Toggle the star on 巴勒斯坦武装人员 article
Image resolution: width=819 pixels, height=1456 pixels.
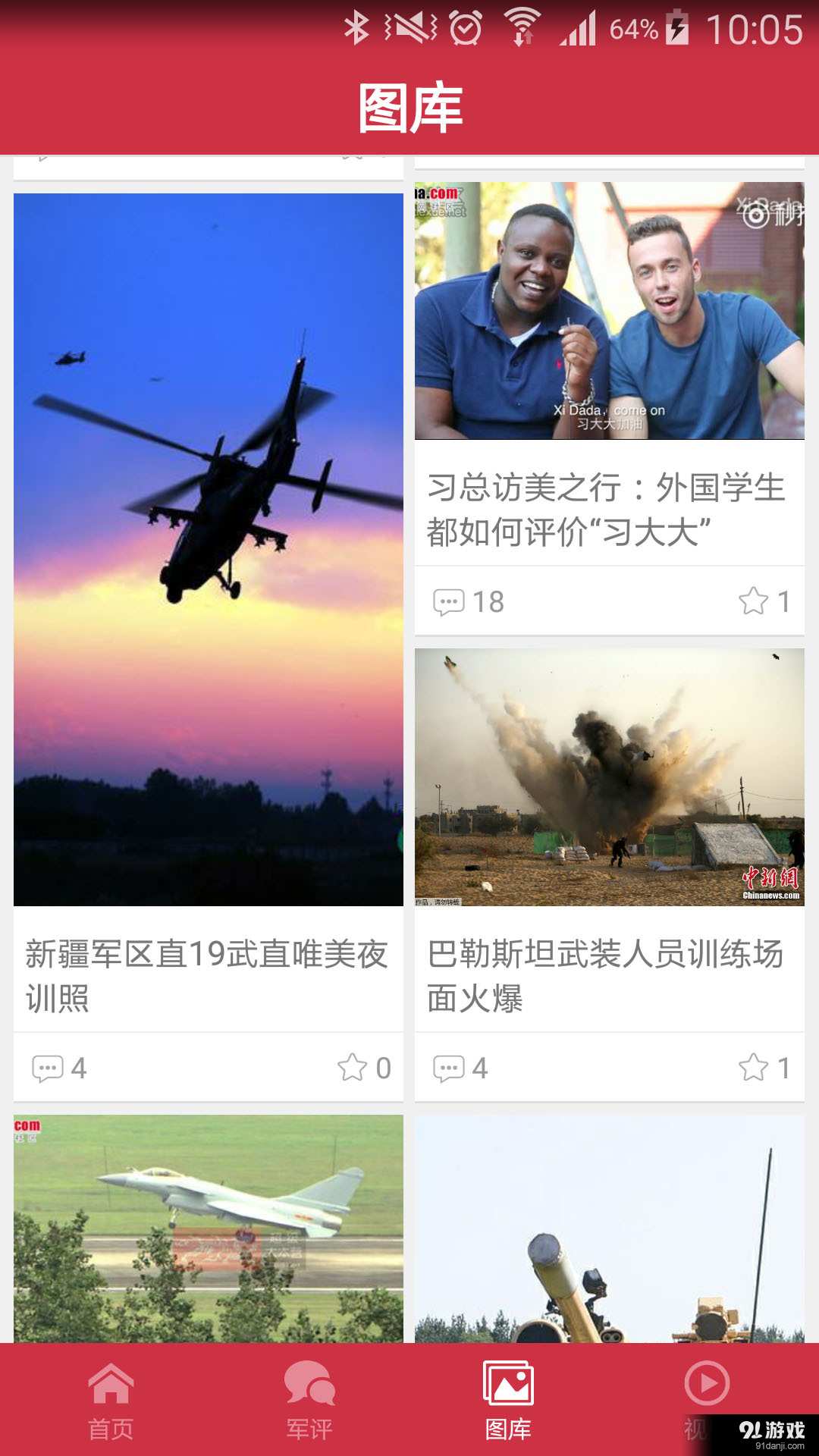point(752,1068)
